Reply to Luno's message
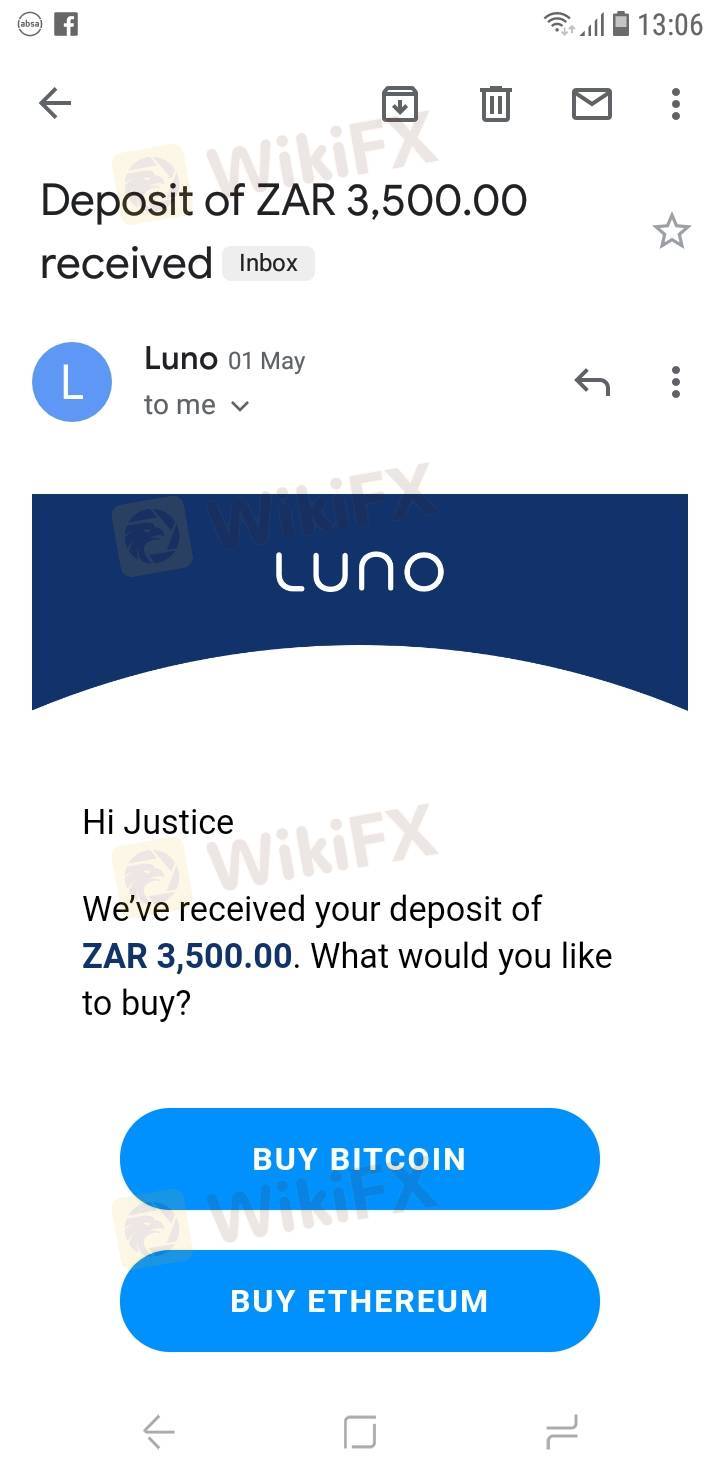Screen dimensions: 720x1480 click(x=592, y=381)
